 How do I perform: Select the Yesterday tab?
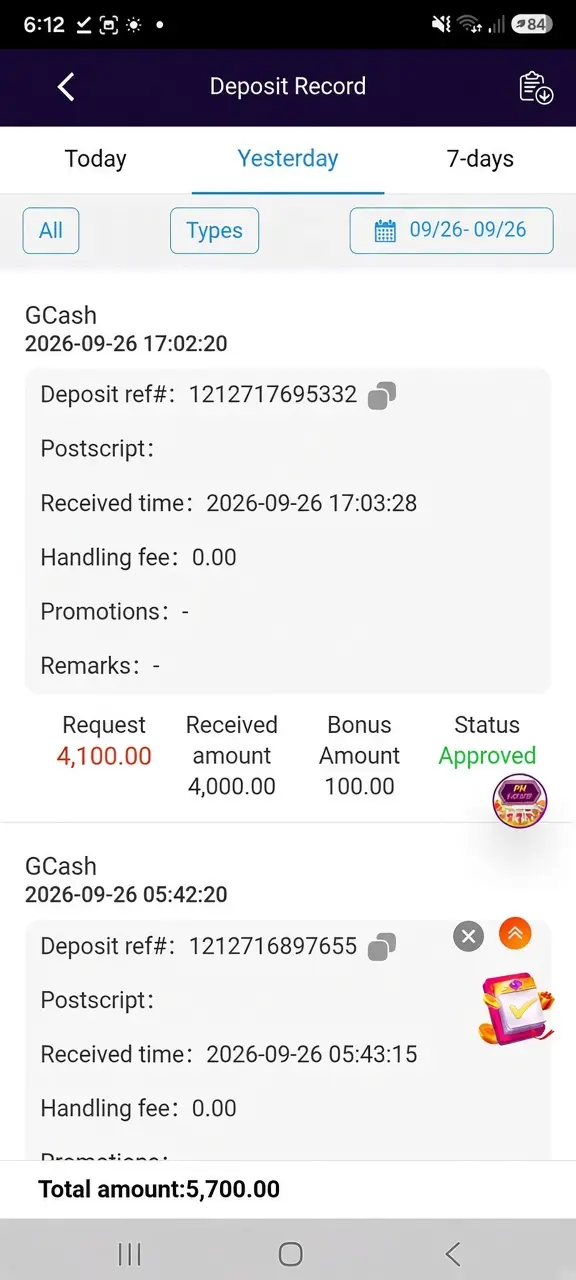[288, 158]
